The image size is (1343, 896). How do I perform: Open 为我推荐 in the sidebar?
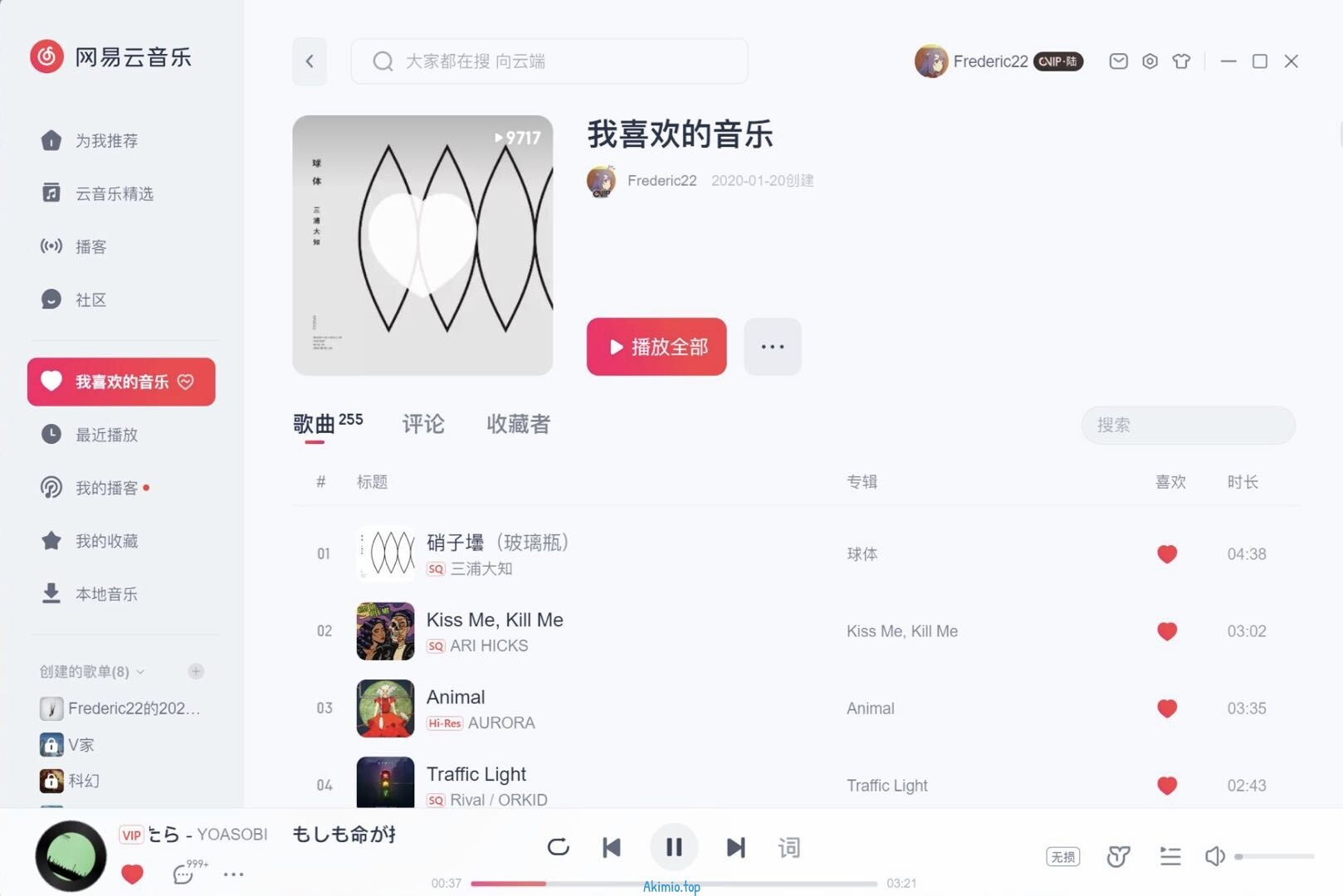coord(106,141)
